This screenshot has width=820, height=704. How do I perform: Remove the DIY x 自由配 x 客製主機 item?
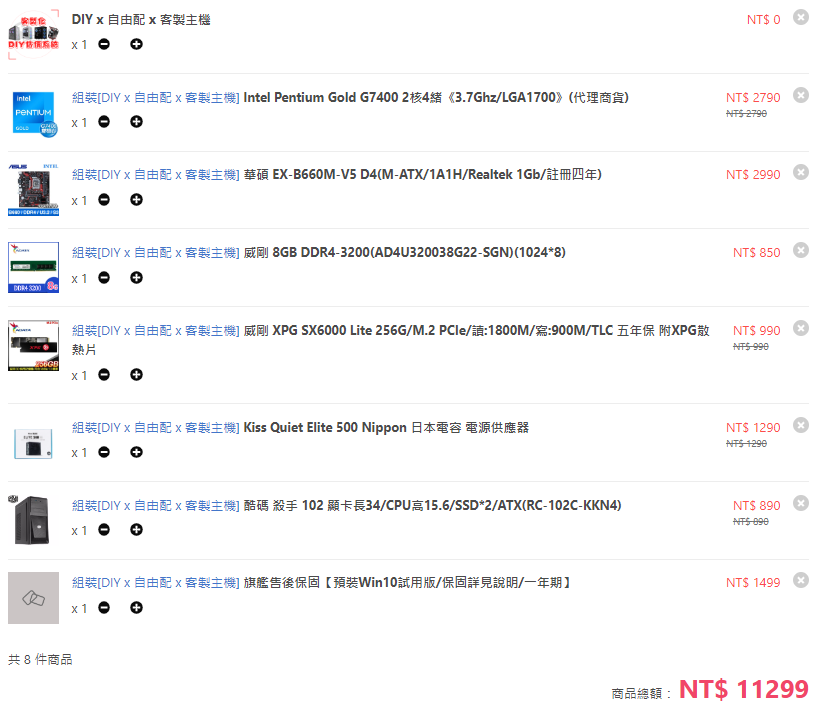[801, 17]
